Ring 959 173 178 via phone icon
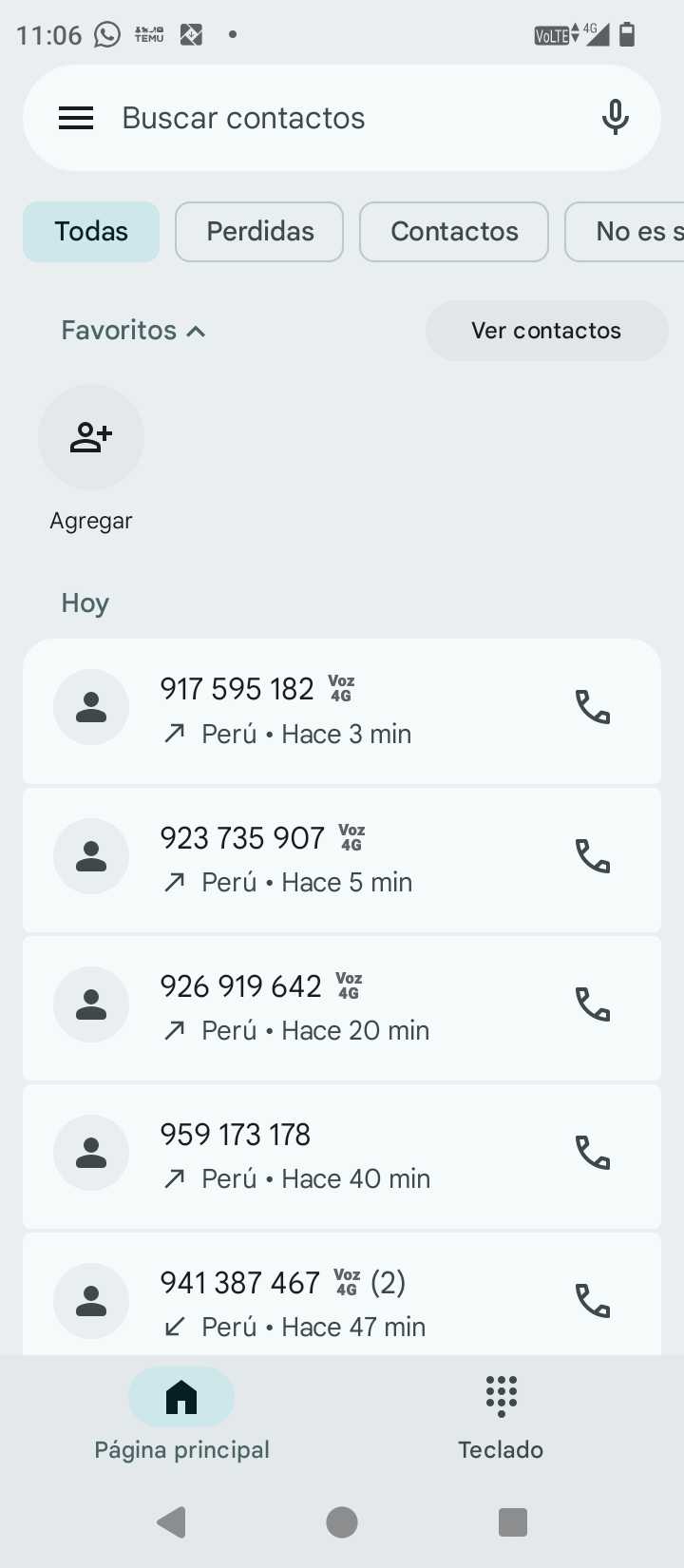This screenshot has width=684, height=1568. (593, 1153)
